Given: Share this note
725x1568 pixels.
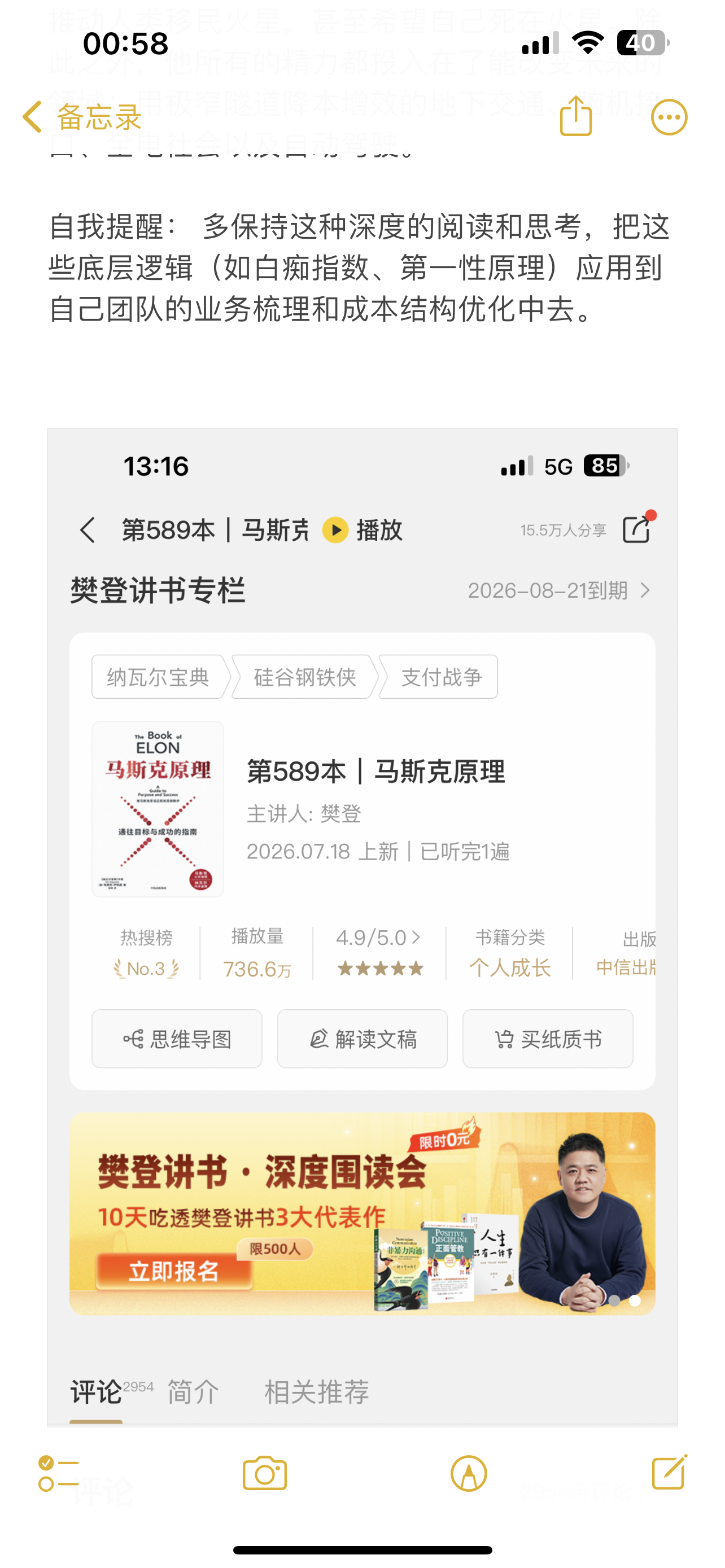Looking at the screenshot, I should click(x=575, y=116).
